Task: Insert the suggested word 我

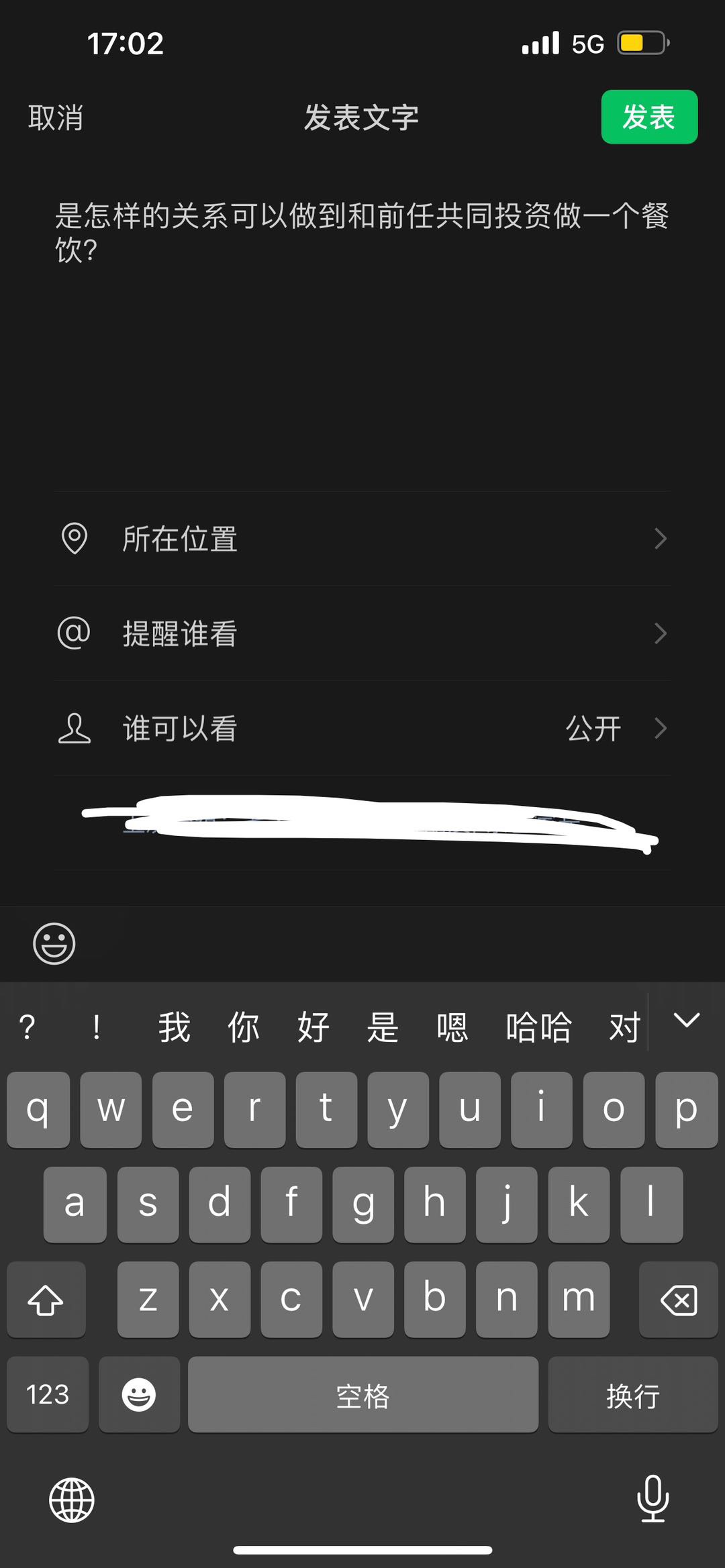Action: pyautogui.click(x=174, y=1027)
